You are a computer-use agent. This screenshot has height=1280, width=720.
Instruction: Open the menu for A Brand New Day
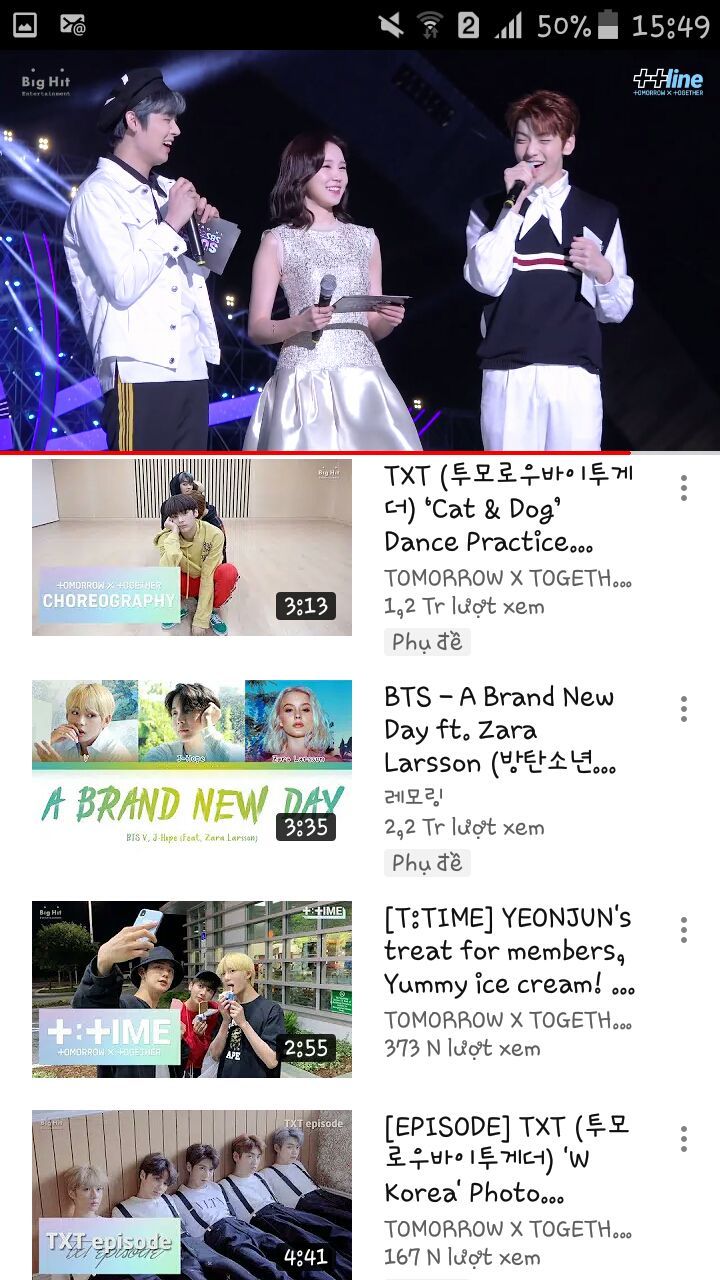click(x=684, y=709)
